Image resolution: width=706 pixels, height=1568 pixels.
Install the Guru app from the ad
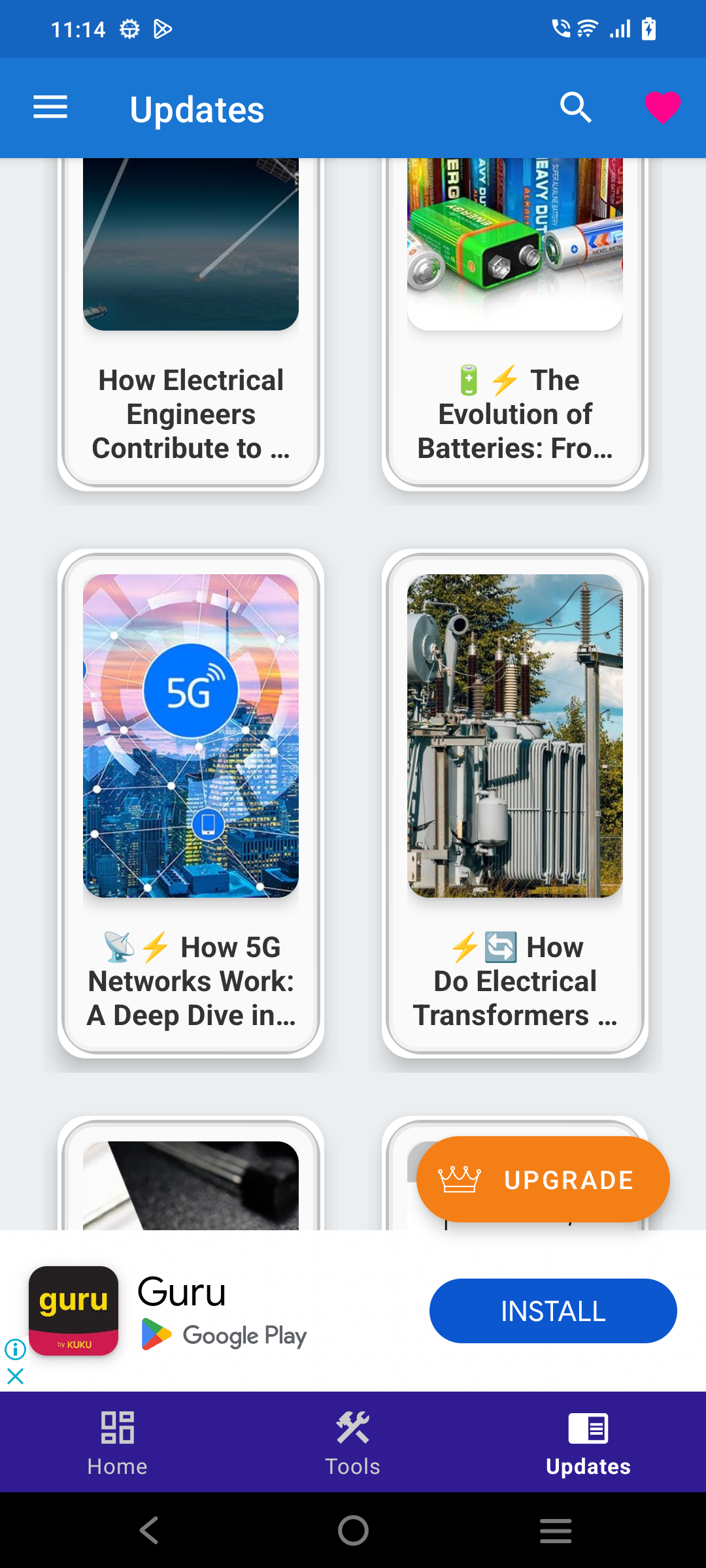[x=552, y=1311]
